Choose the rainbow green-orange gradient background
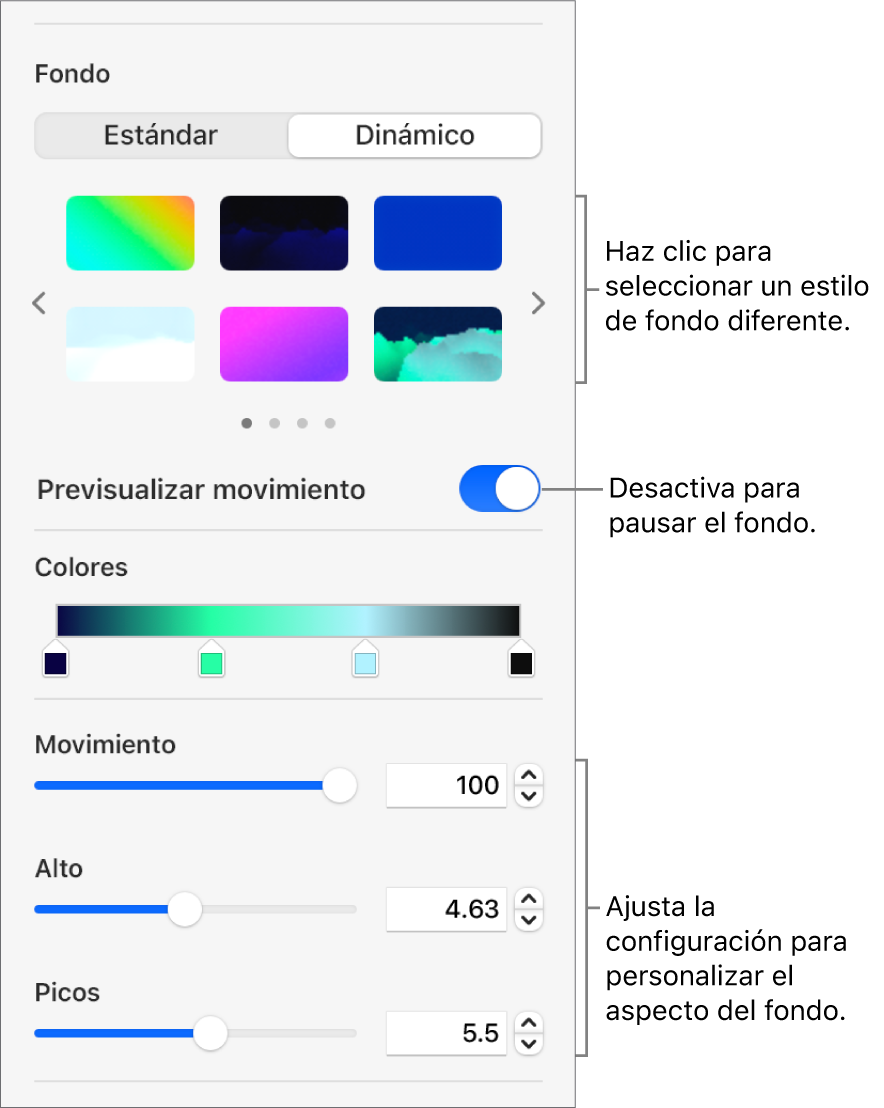Screen dimensions: 884x1108 [x=130, y=233]
